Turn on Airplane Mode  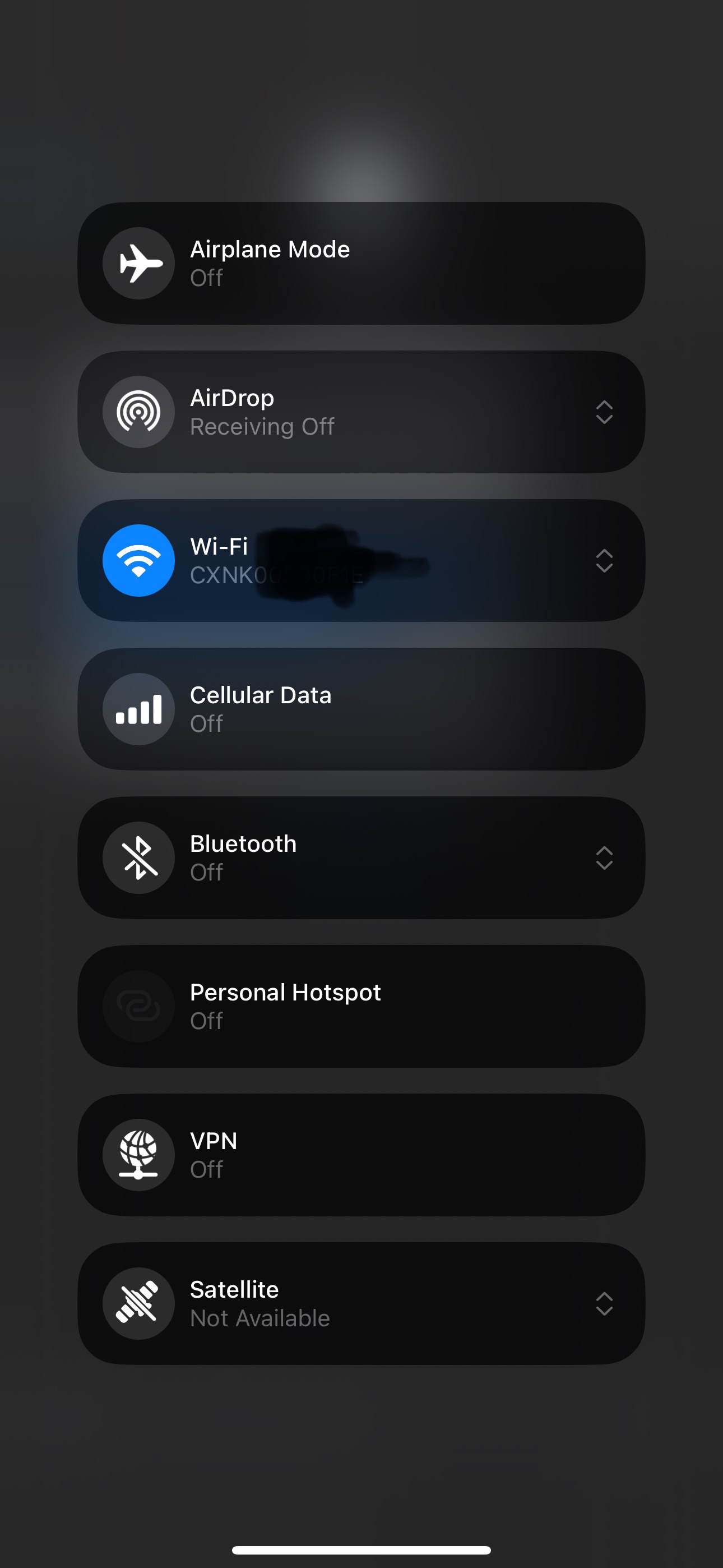pos(139,263)
